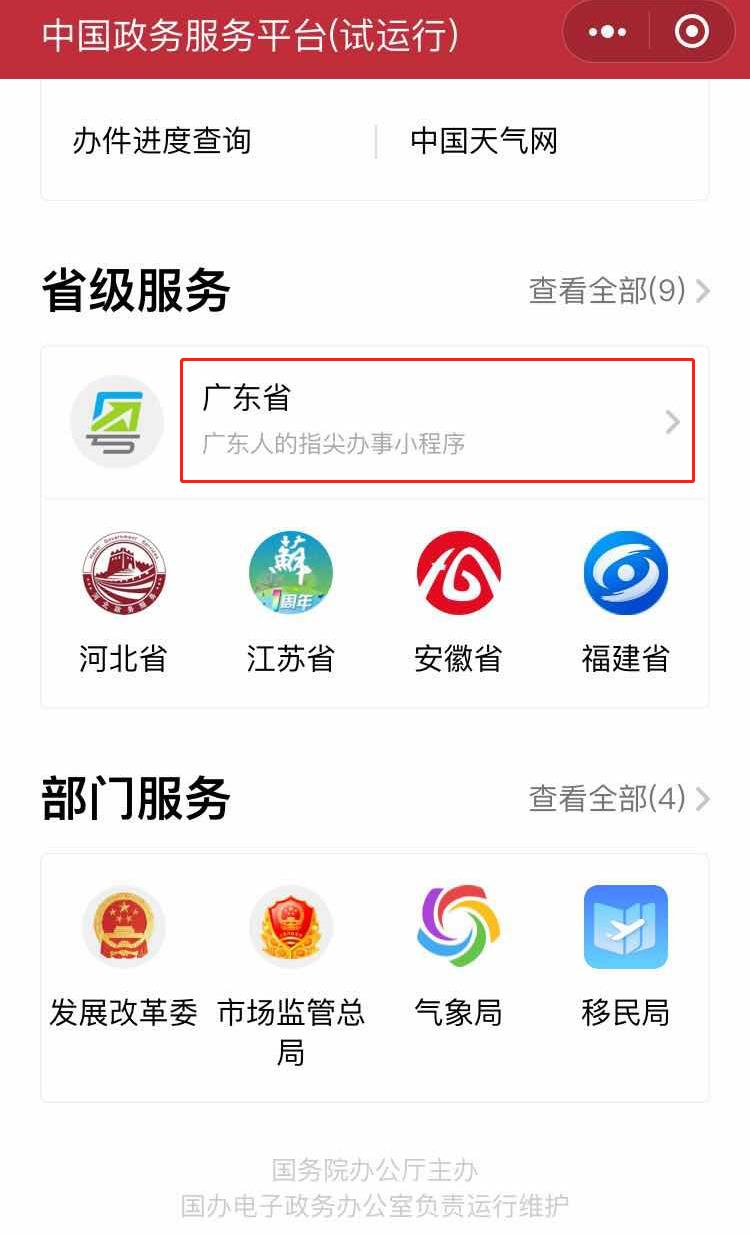Open 办件进度查询

pos(162,141)
